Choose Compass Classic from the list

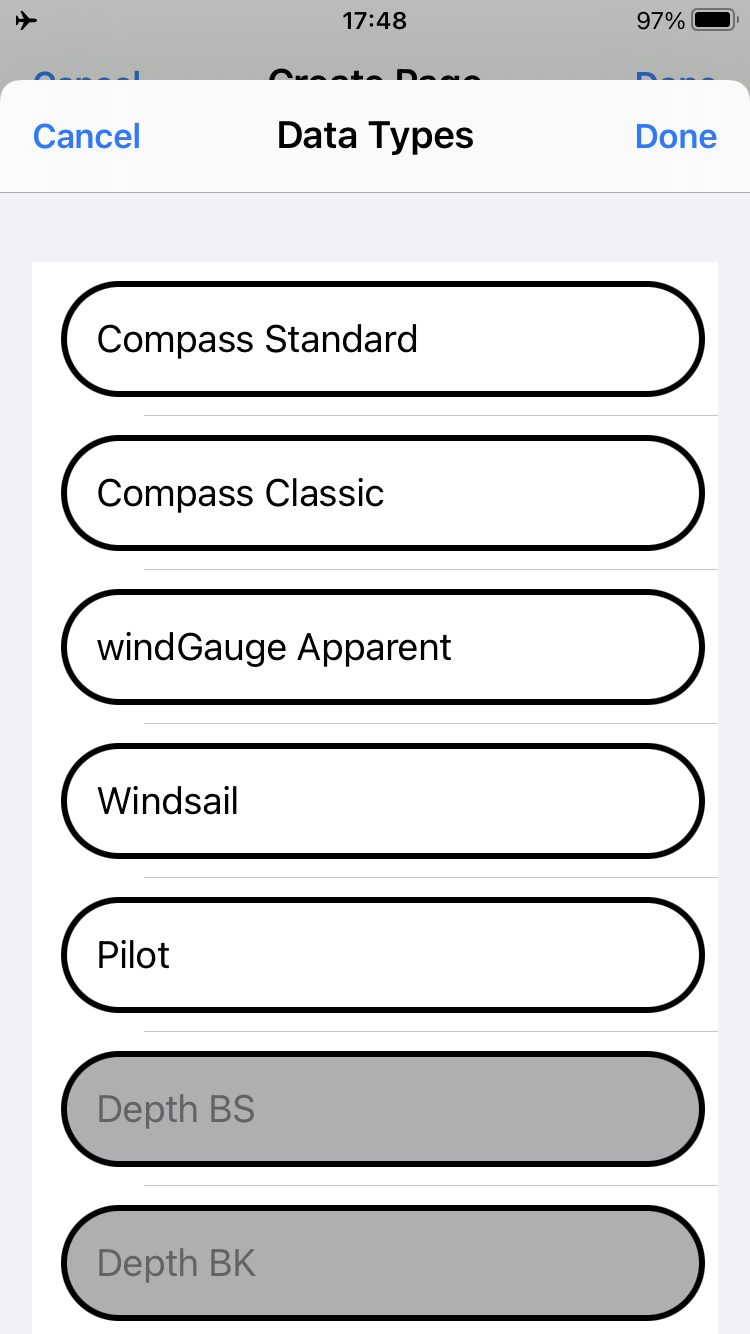383,493
